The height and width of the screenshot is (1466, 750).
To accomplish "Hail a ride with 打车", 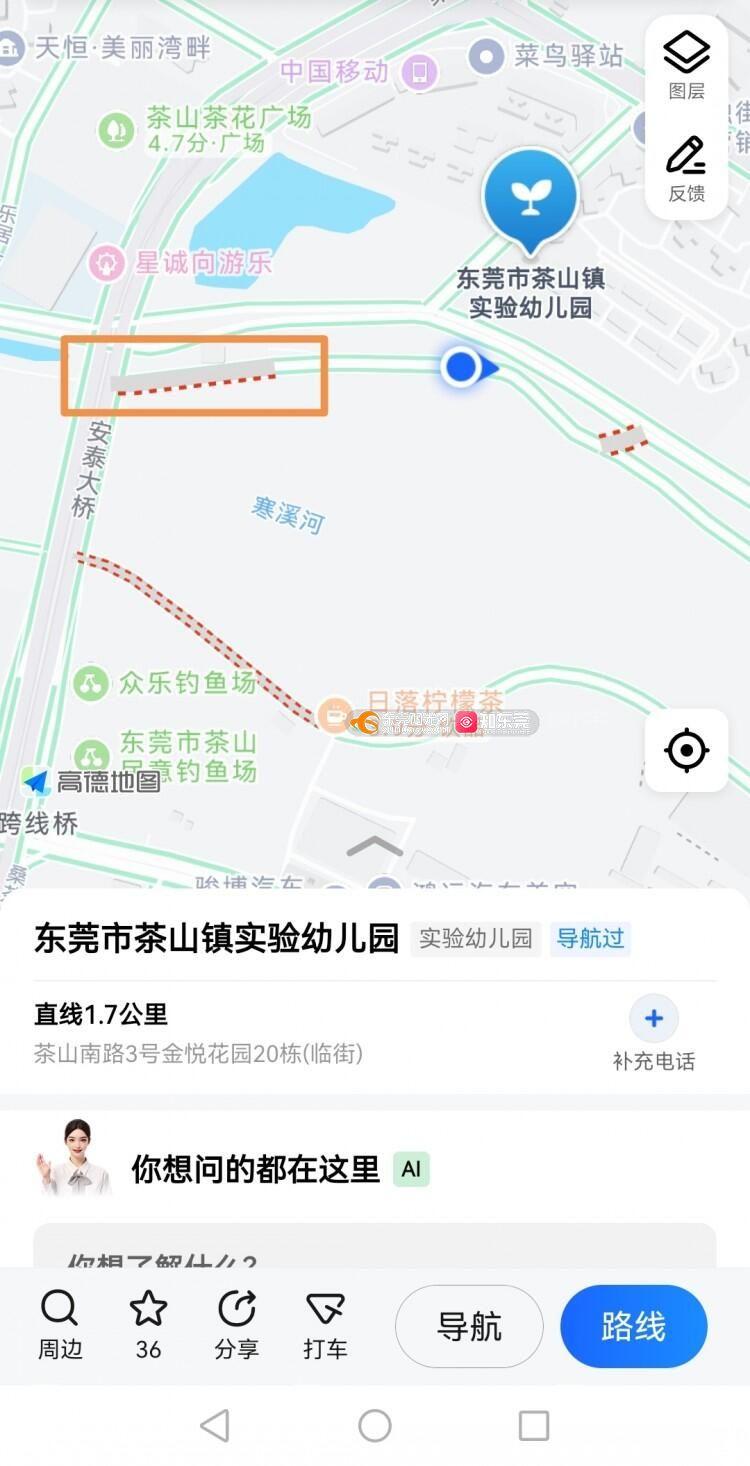I will (x=325, y=1325).
